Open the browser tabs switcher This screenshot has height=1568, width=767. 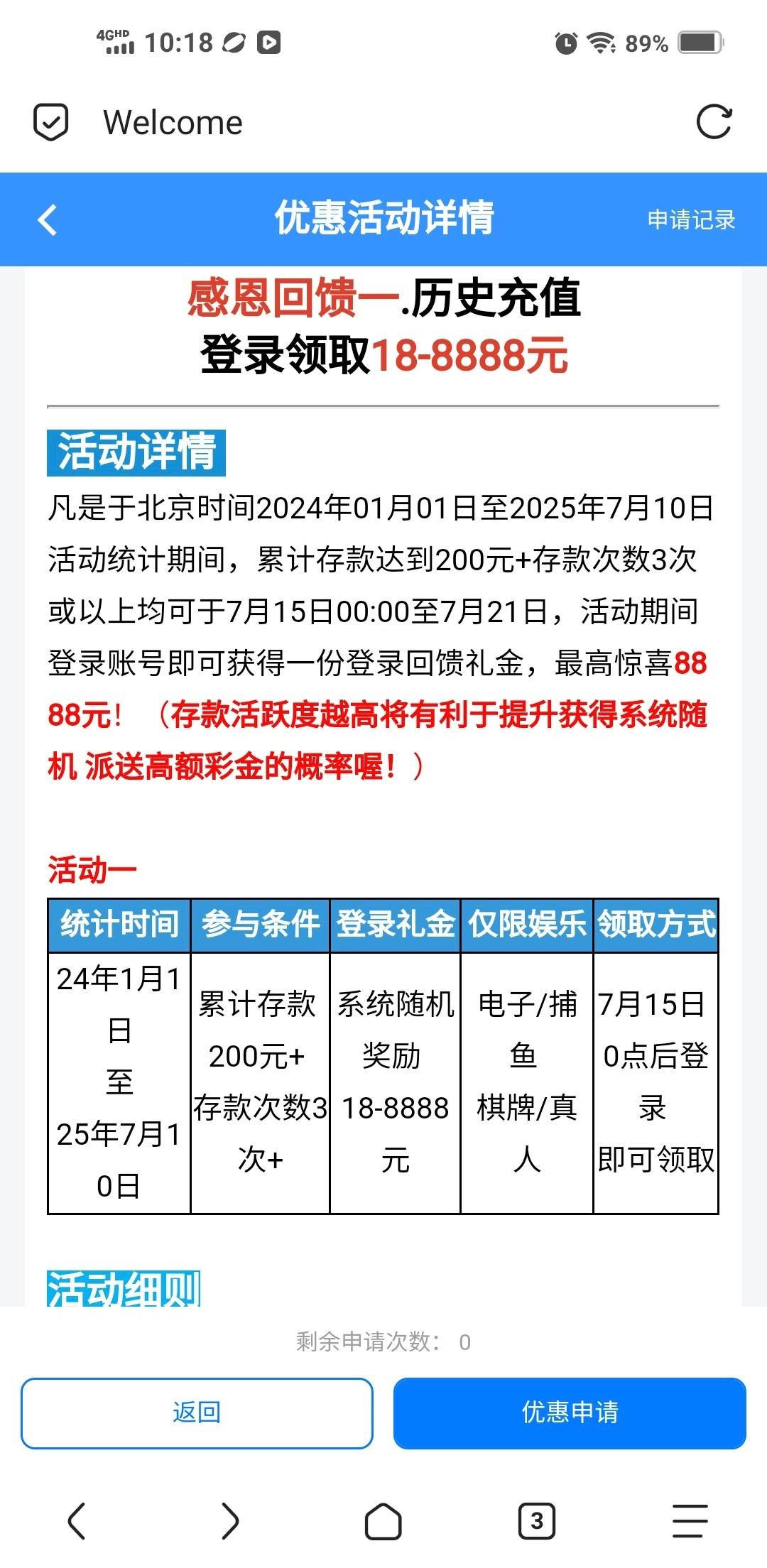pyautogui.click(x=536, y=1520)
